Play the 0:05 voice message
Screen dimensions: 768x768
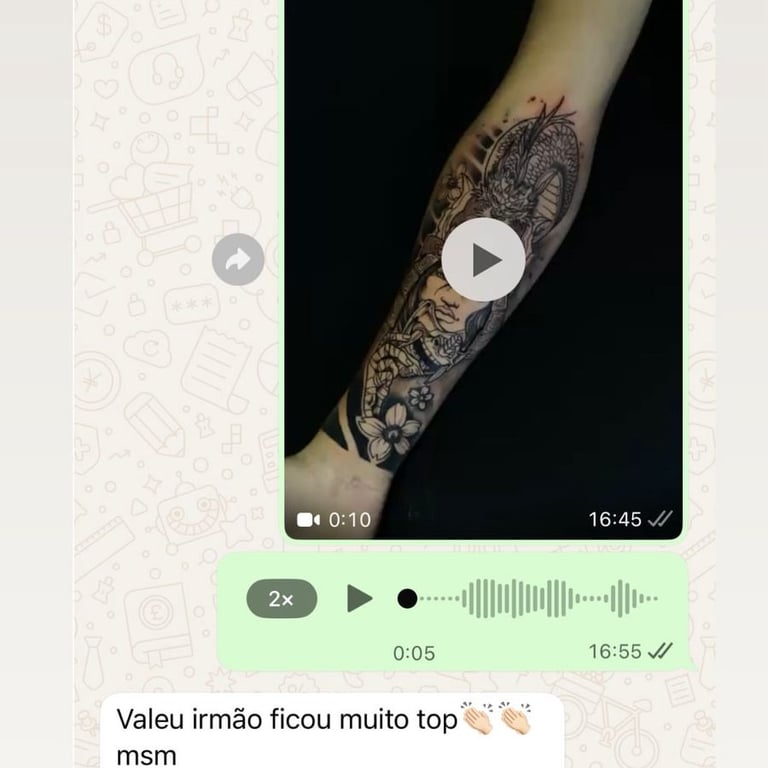(359, 598)
